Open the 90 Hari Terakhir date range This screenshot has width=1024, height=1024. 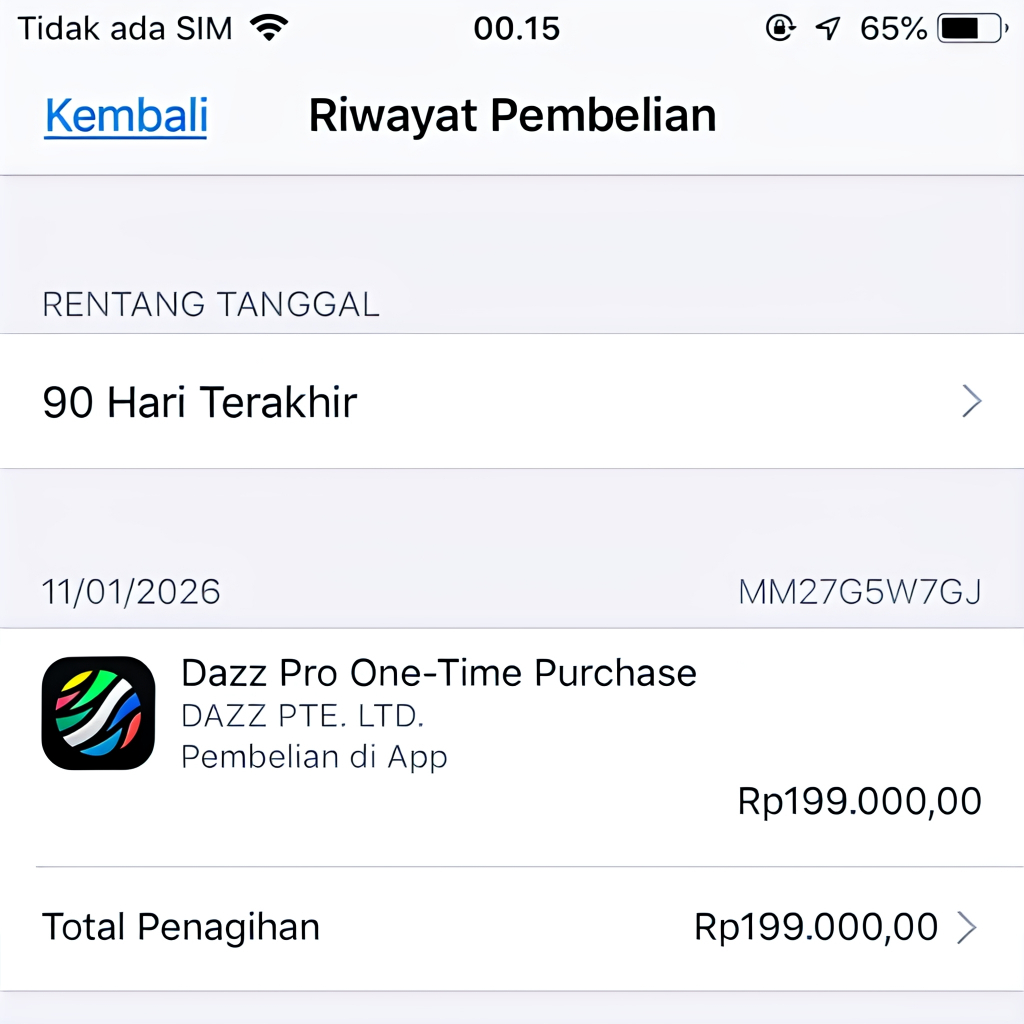510,402
